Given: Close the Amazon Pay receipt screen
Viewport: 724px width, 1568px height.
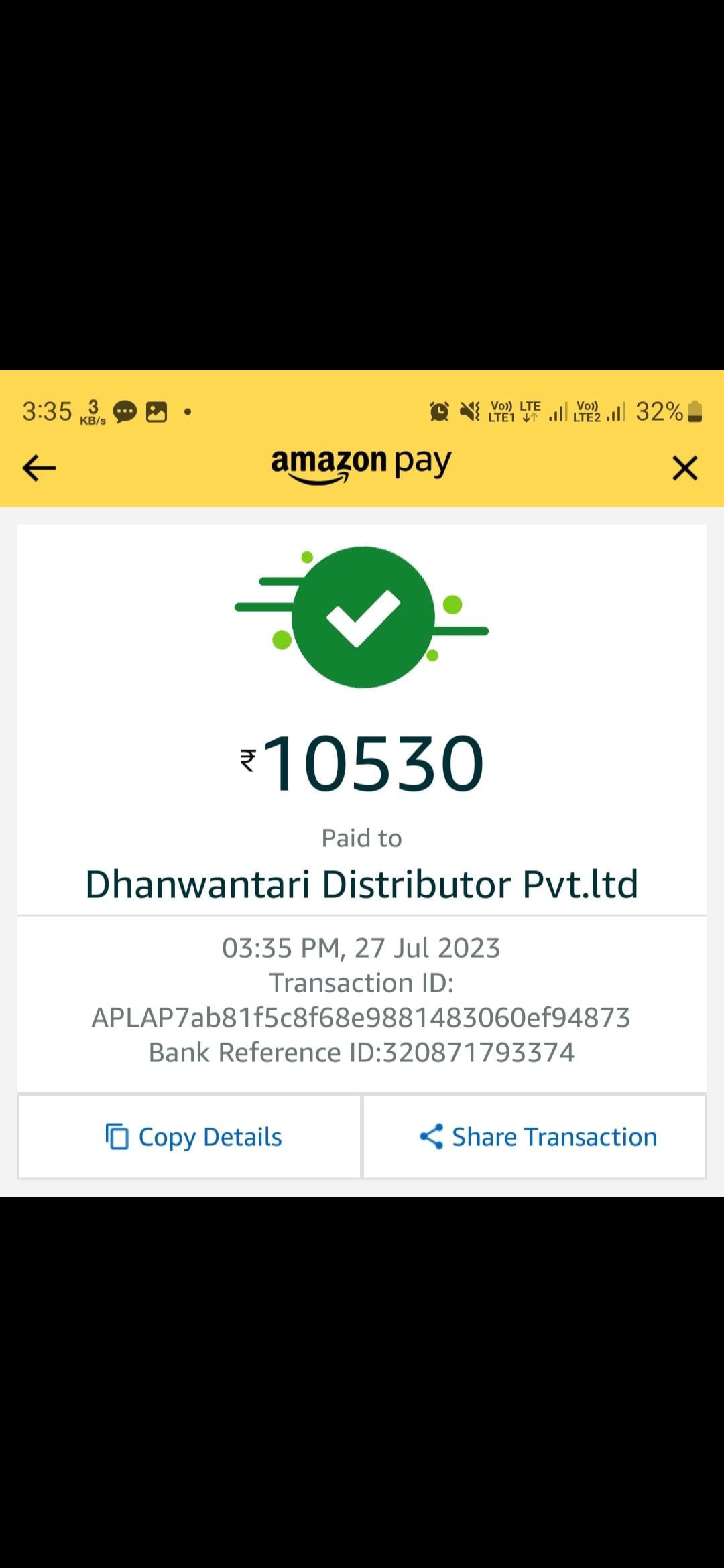Looking at the screenshot, I should pyautogui.click(x=684, y=468).
